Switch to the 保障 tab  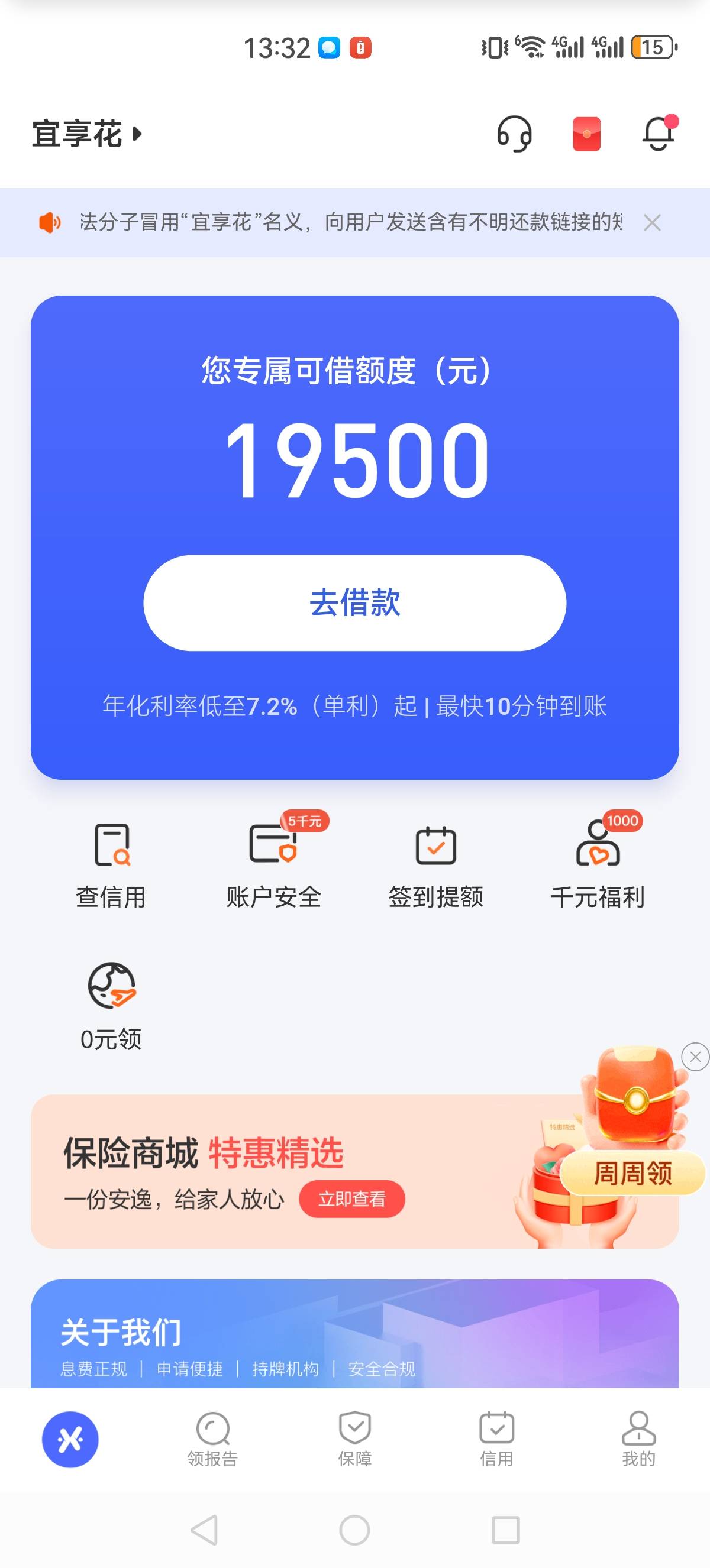pyautogui.click(x=355, y=1439)
